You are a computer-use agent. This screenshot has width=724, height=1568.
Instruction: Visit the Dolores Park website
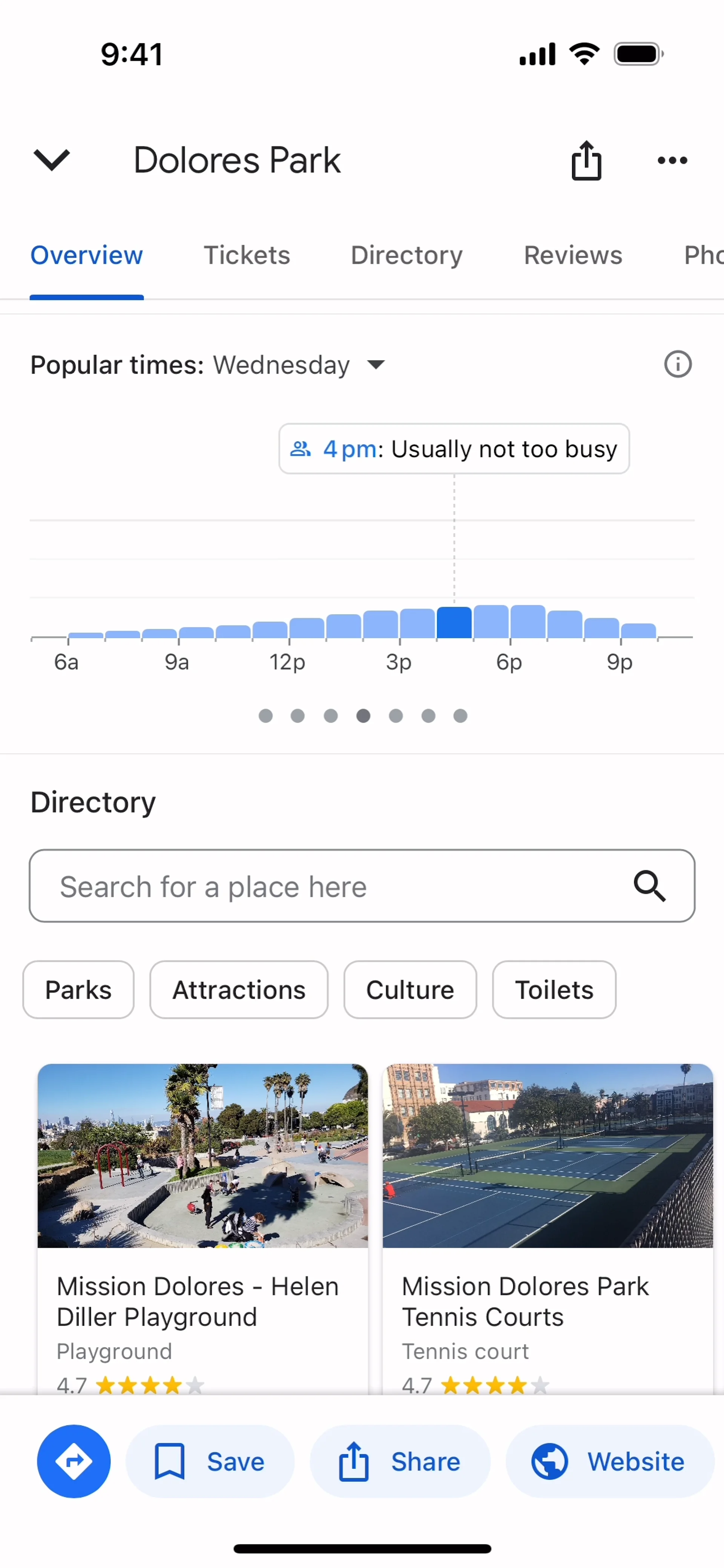(x=609, y=1461)
